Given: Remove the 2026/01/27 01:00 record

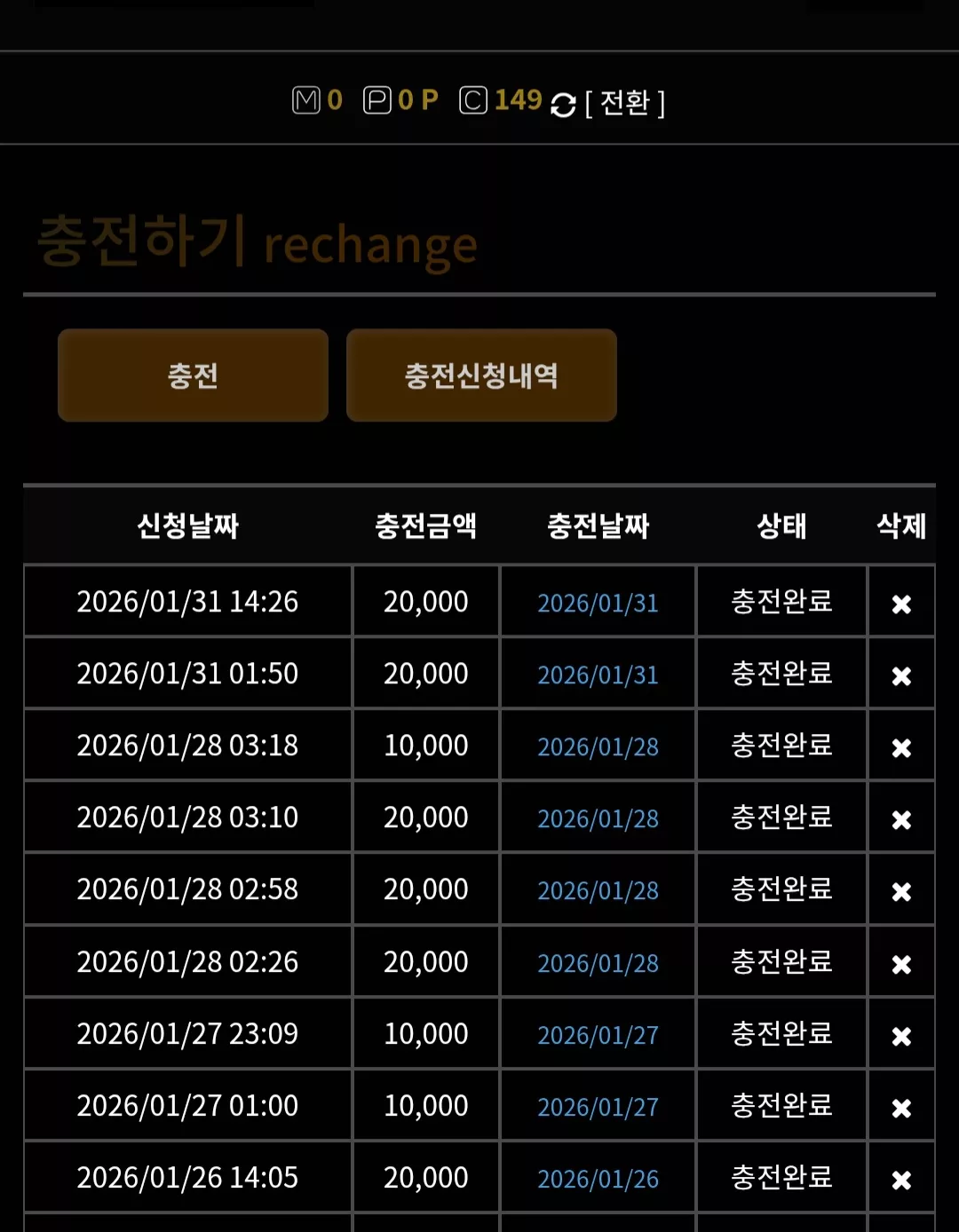Looking at the screenshot, I should pyautogui.click(x=901, y=1108).
